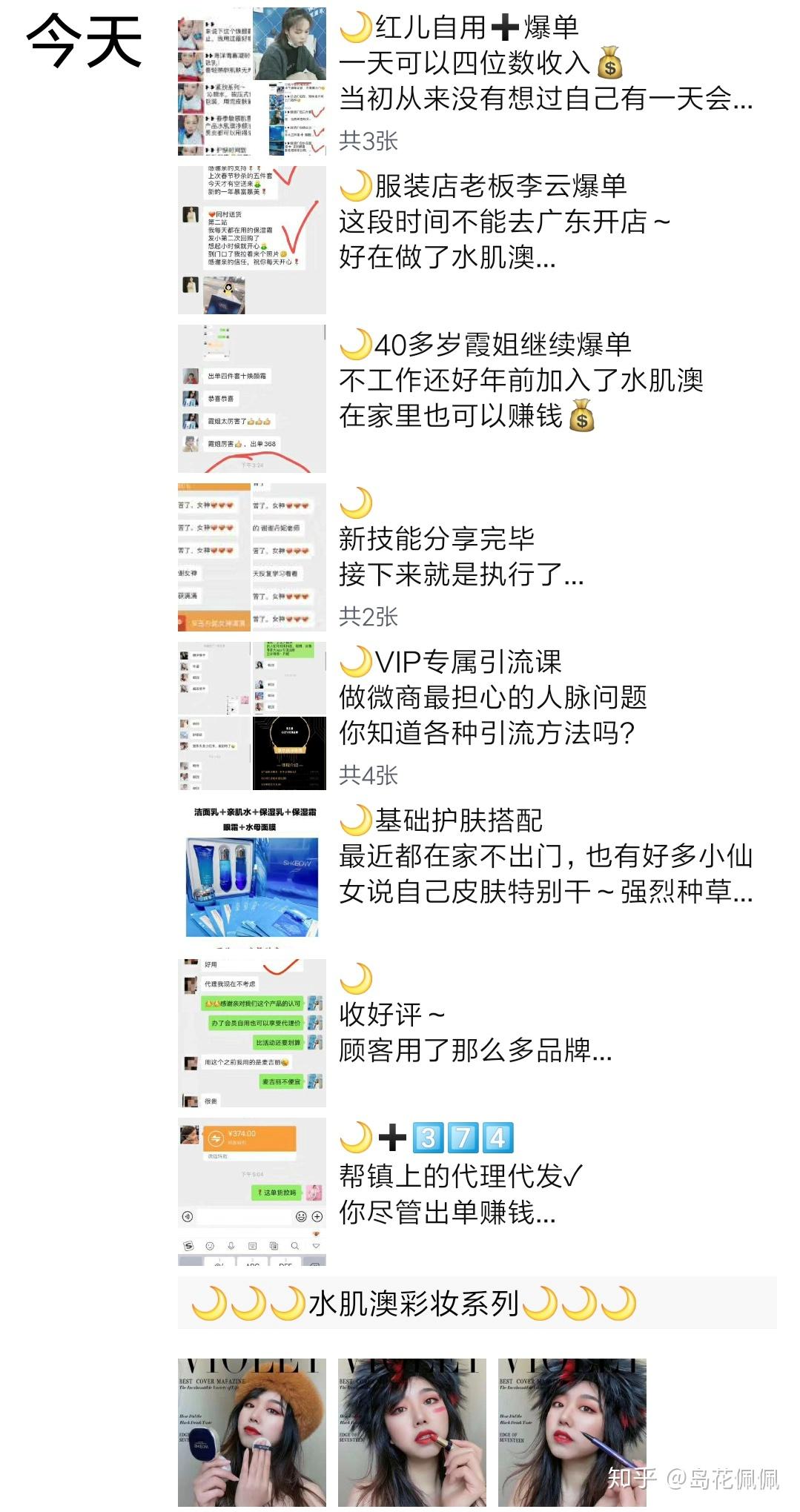Image resolution: width=800 pixels, height=1512 pixels.
Task: View the makeup photo with the lipstick
Action: click(412, 1432)
